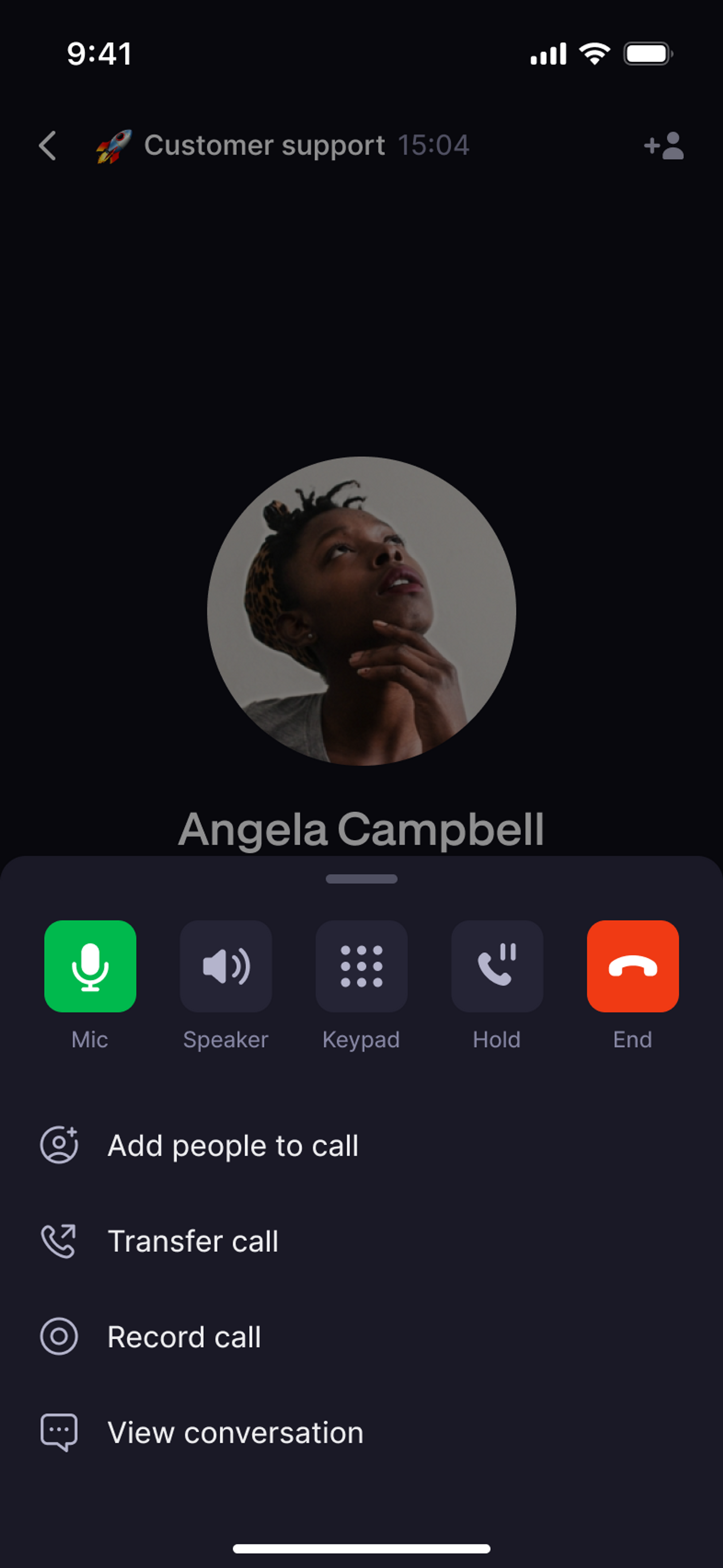The width and height of the screenshot is (723, 1568).
Task: Tap the Wi-Fi icon in the status bar
Action: point(595,54)
